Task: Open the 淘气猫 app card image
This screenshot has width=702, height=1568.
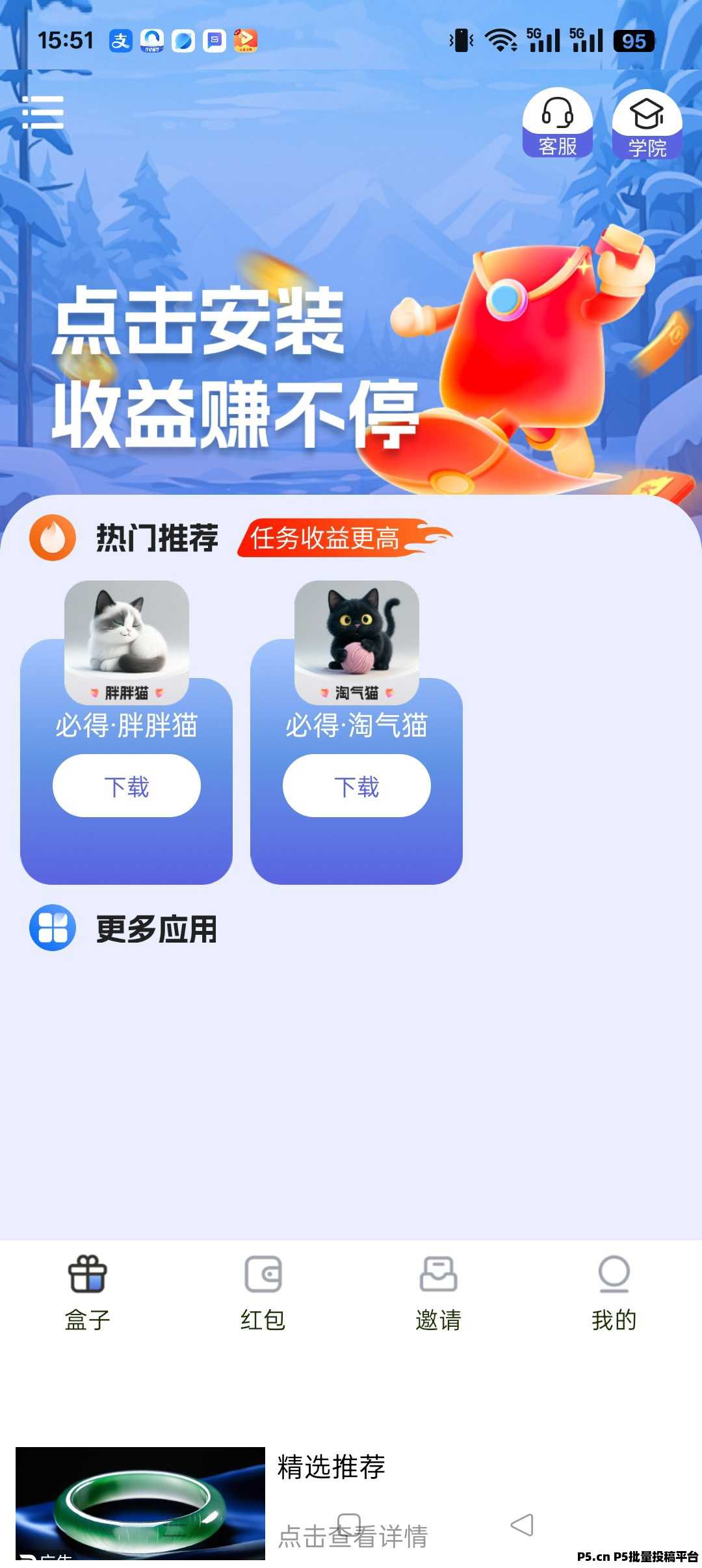Action: (x=356, y=640)
